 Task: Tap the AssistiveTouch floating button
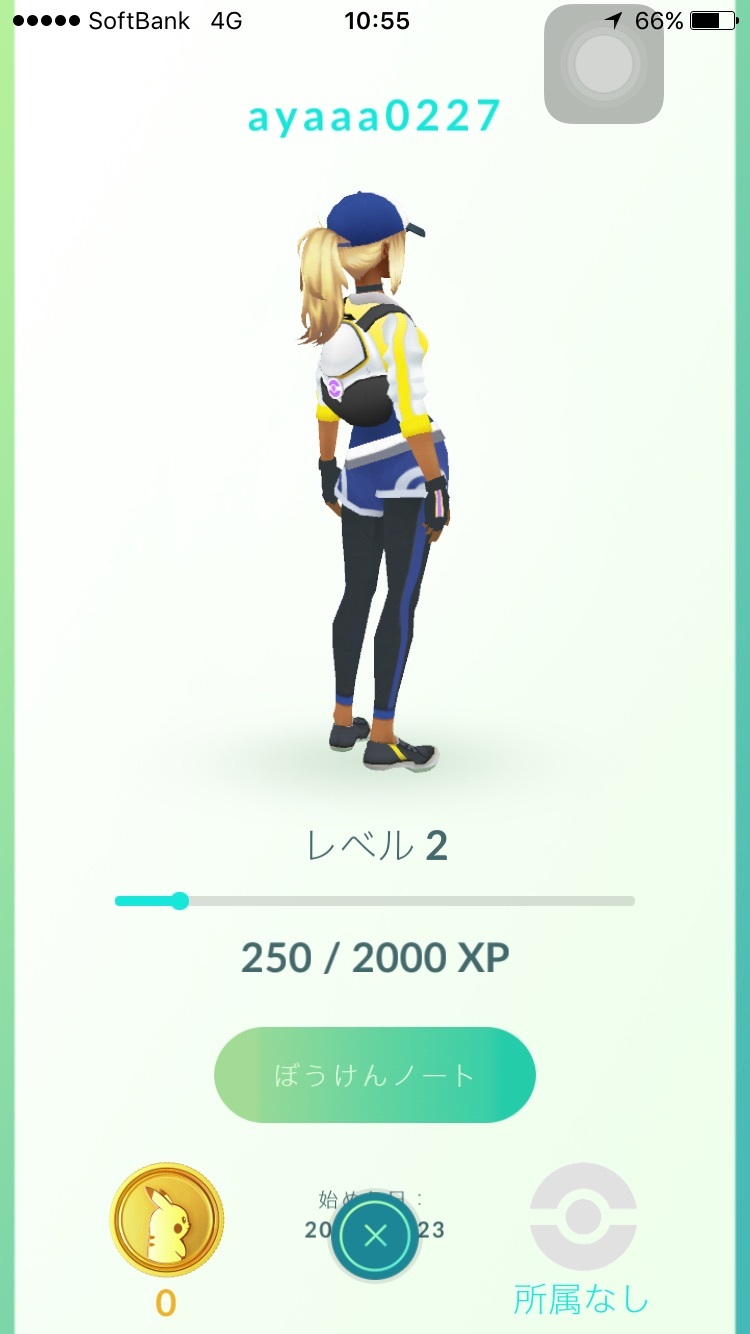coord(604,64)
